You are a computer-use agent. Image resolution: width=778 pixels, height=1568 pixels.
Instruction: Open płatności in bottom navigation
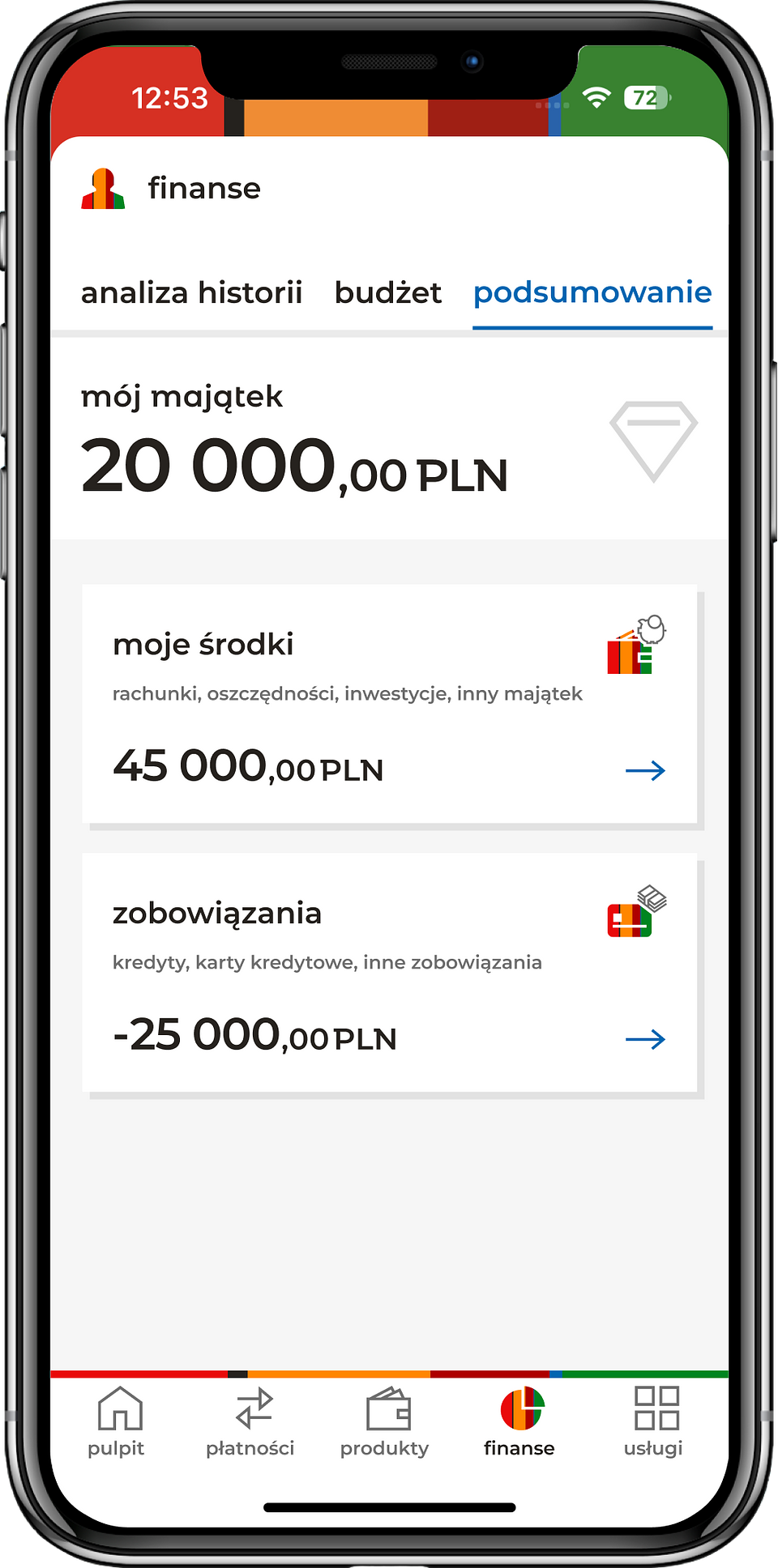[x=250, y=1421]
